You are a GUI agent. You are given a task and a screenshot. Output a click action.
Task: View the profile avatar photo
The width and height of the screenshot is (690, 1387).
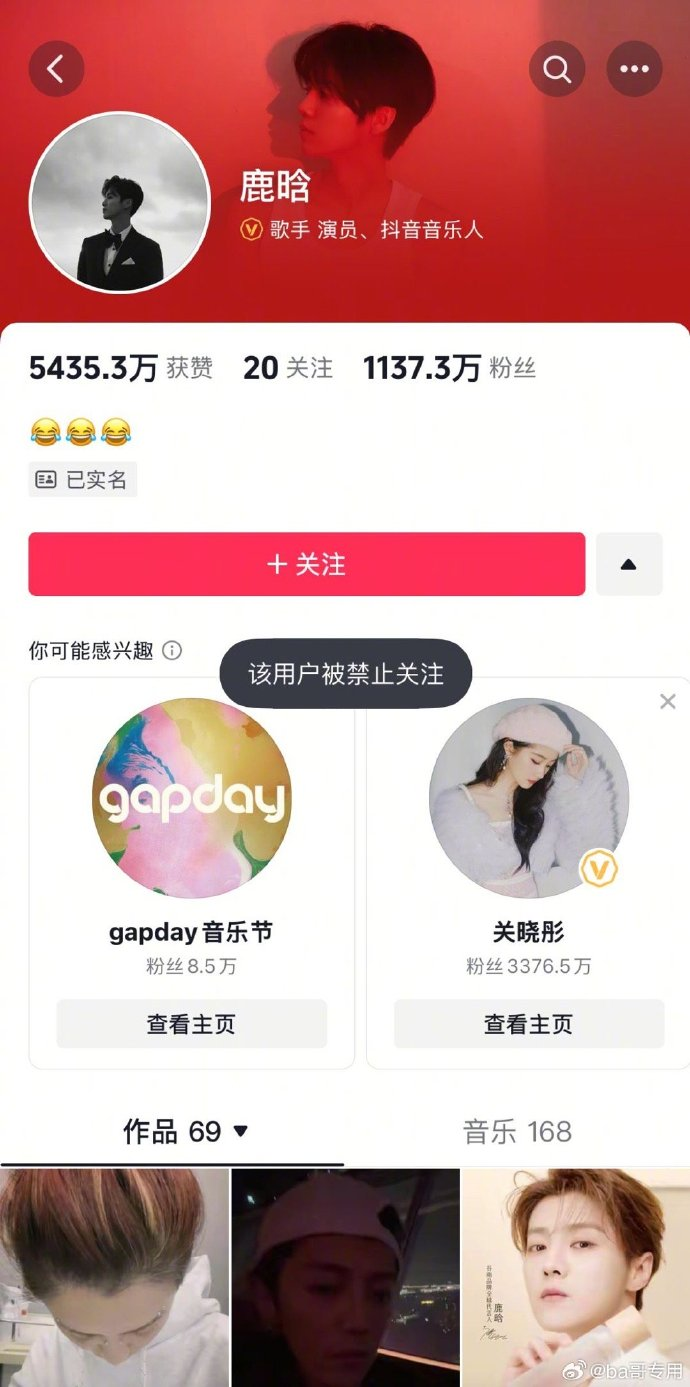(x=120, y=202)
